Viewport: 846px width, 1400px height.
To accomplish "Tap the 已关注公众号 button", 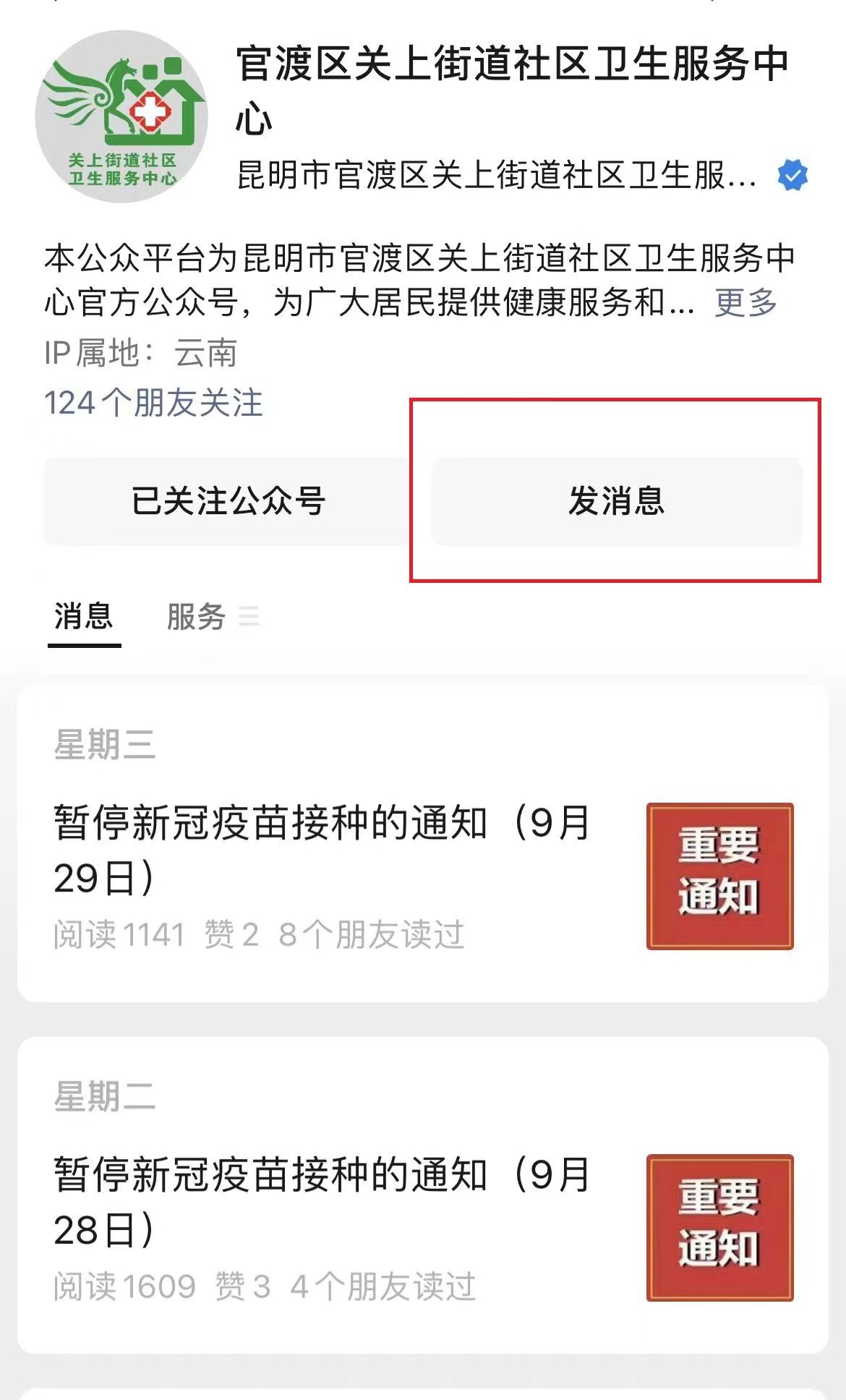I will 228,501.
